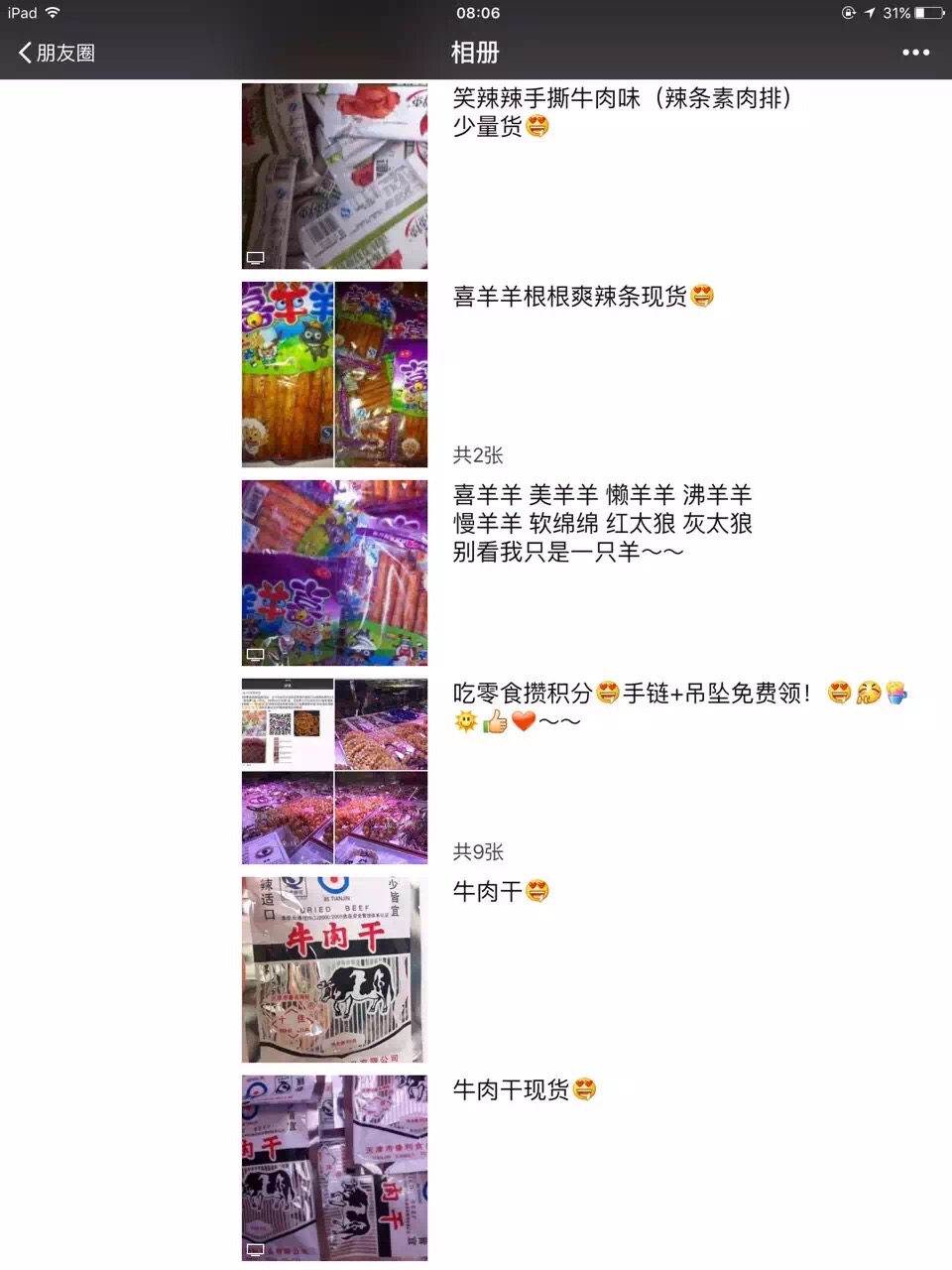Open the 喜羊羊 美羊羊 懒羊羊 post photo
Viewport: 952px width, 1270px height.
[334, 572]
